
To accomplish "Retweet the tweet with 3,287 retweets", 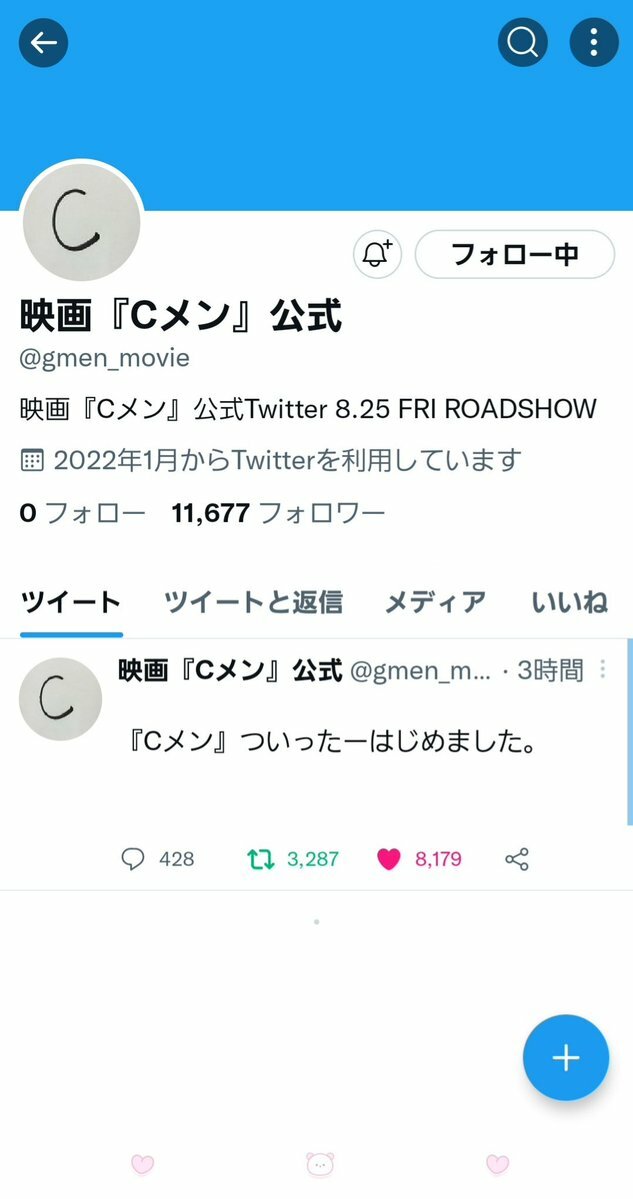I will coord(262,859).
